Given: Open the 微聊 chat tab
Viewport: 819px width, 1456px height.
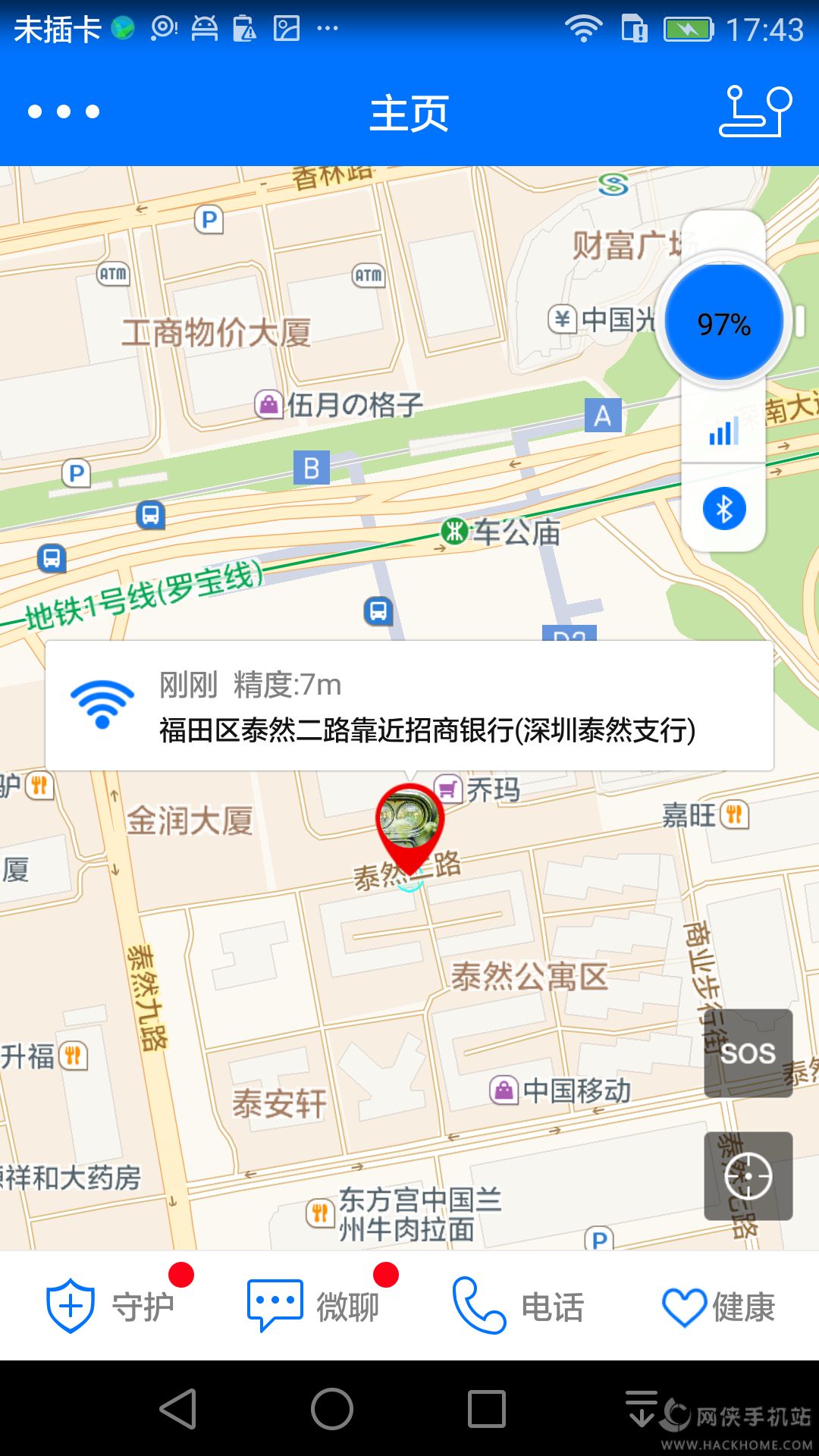Looking at the screenshot, I should 313,1306.
